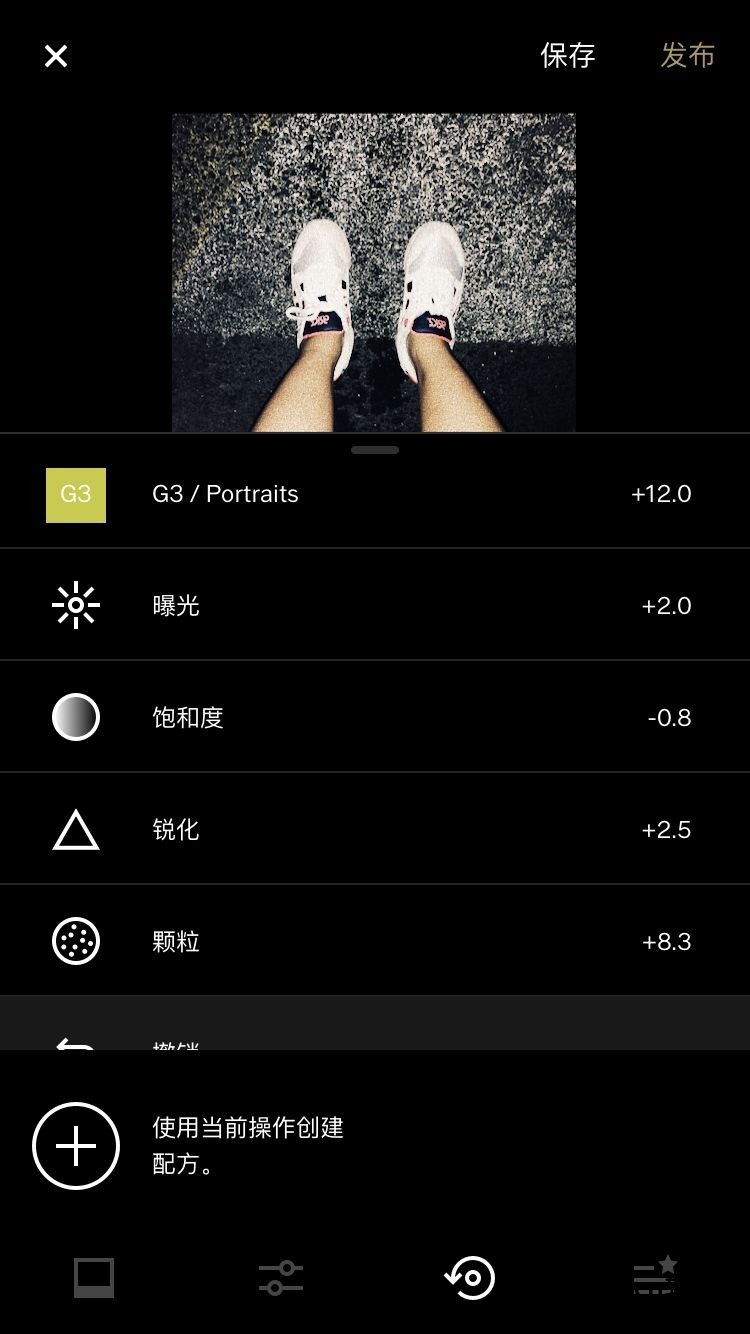Tap 保存 to save the photo
The image size is (750, 1334).
point(568,56)
